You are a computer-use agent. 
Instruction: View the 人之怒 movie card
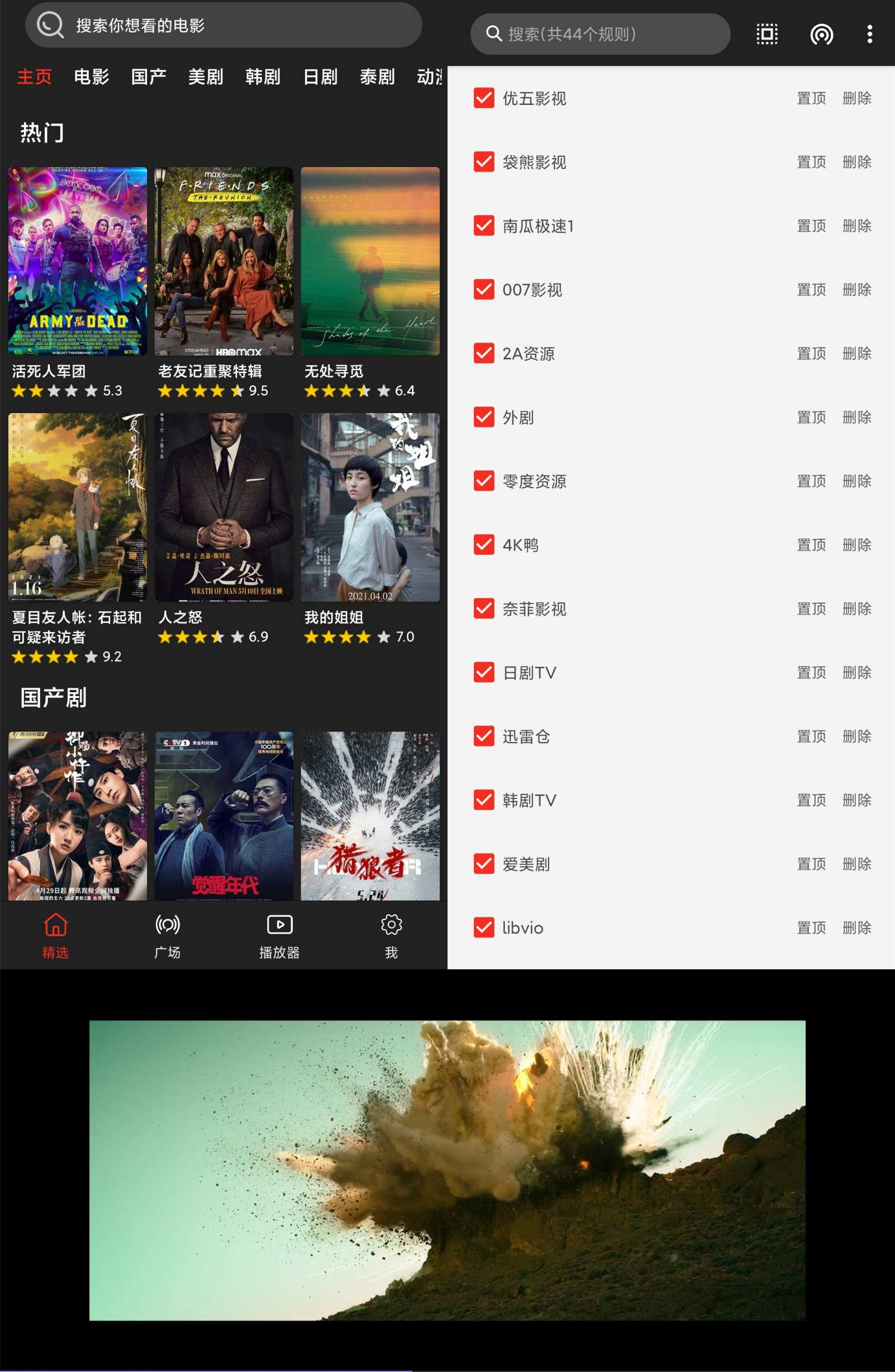tap(223, 508)
